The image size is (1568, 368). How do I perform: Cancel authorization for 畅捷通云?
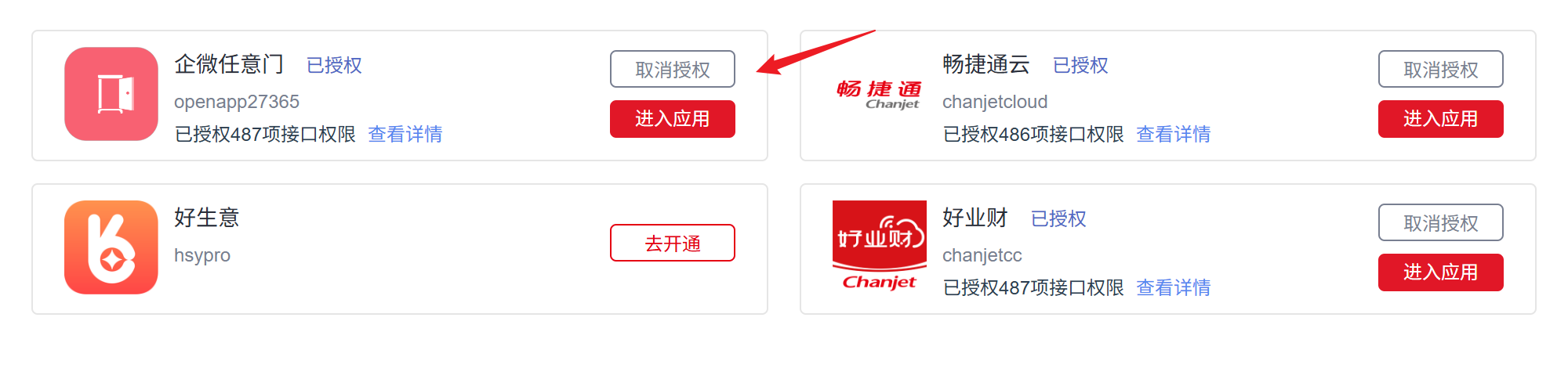click(1440, 69)
